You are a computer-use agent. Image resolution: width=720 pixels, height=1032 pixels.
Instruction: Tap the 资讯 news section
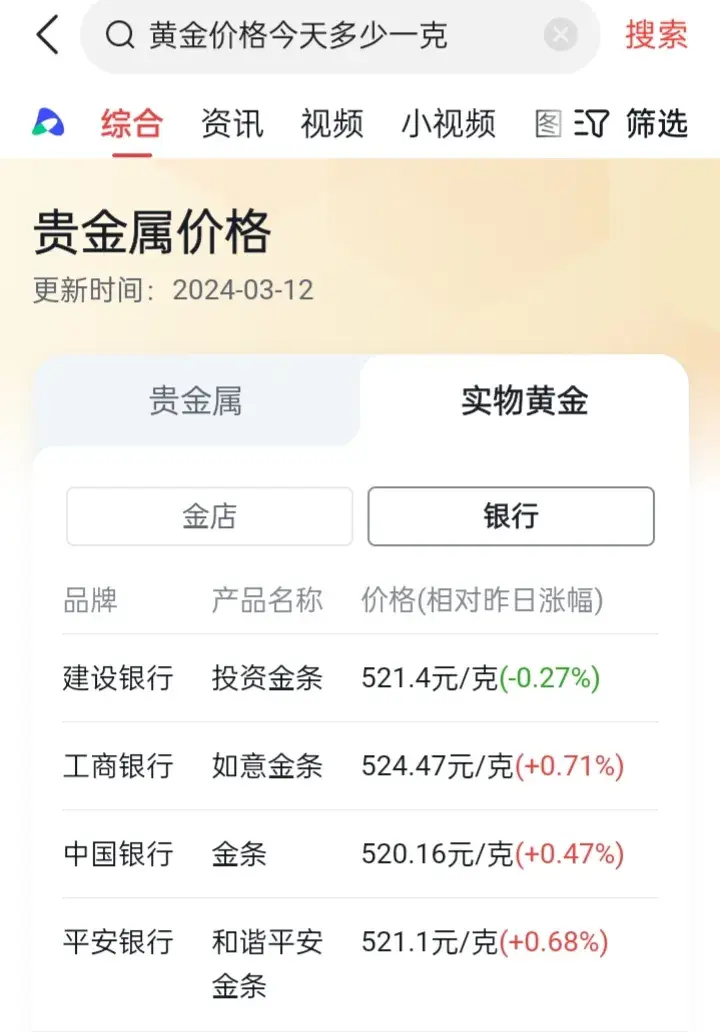[x=232, y=123]
